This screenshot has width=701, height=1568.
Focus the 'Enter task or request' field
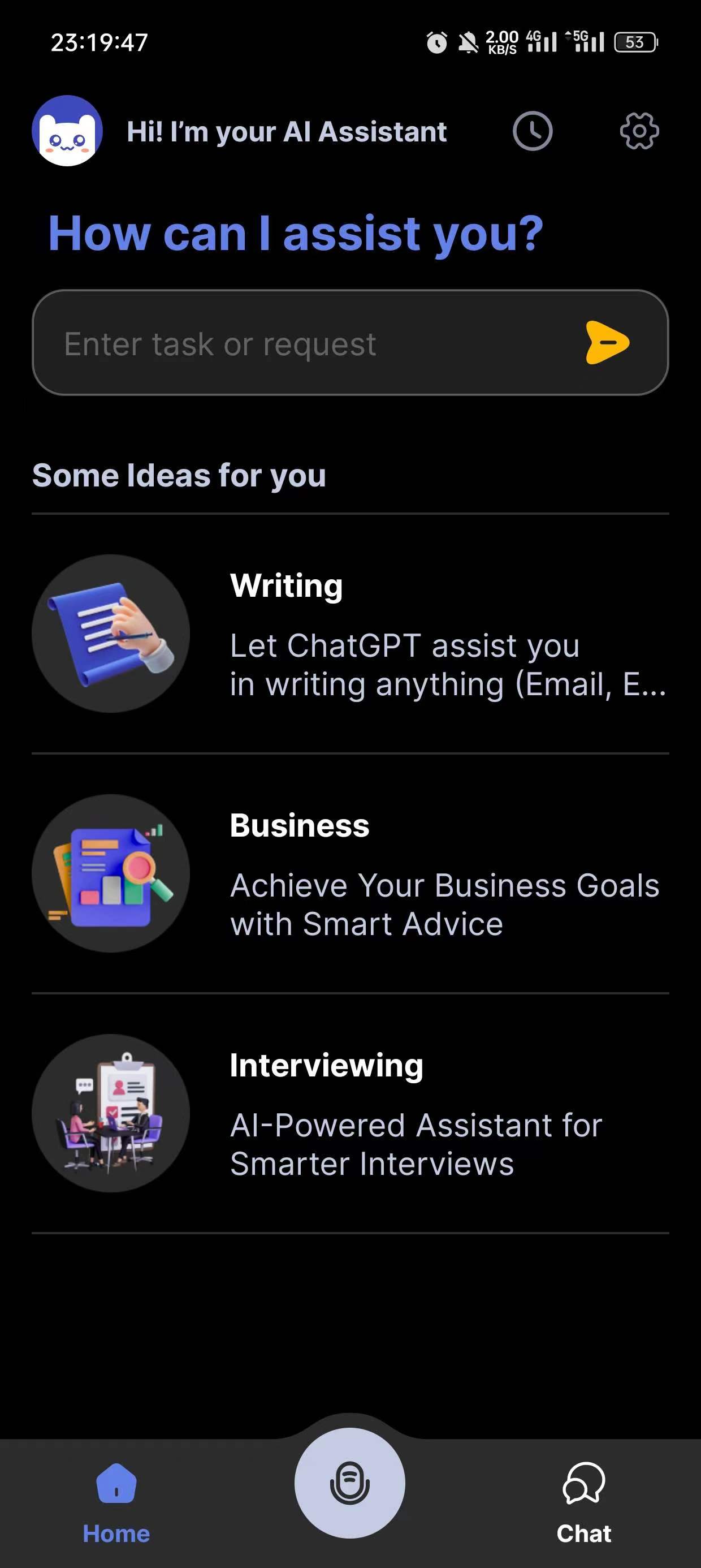pos(304,343)
